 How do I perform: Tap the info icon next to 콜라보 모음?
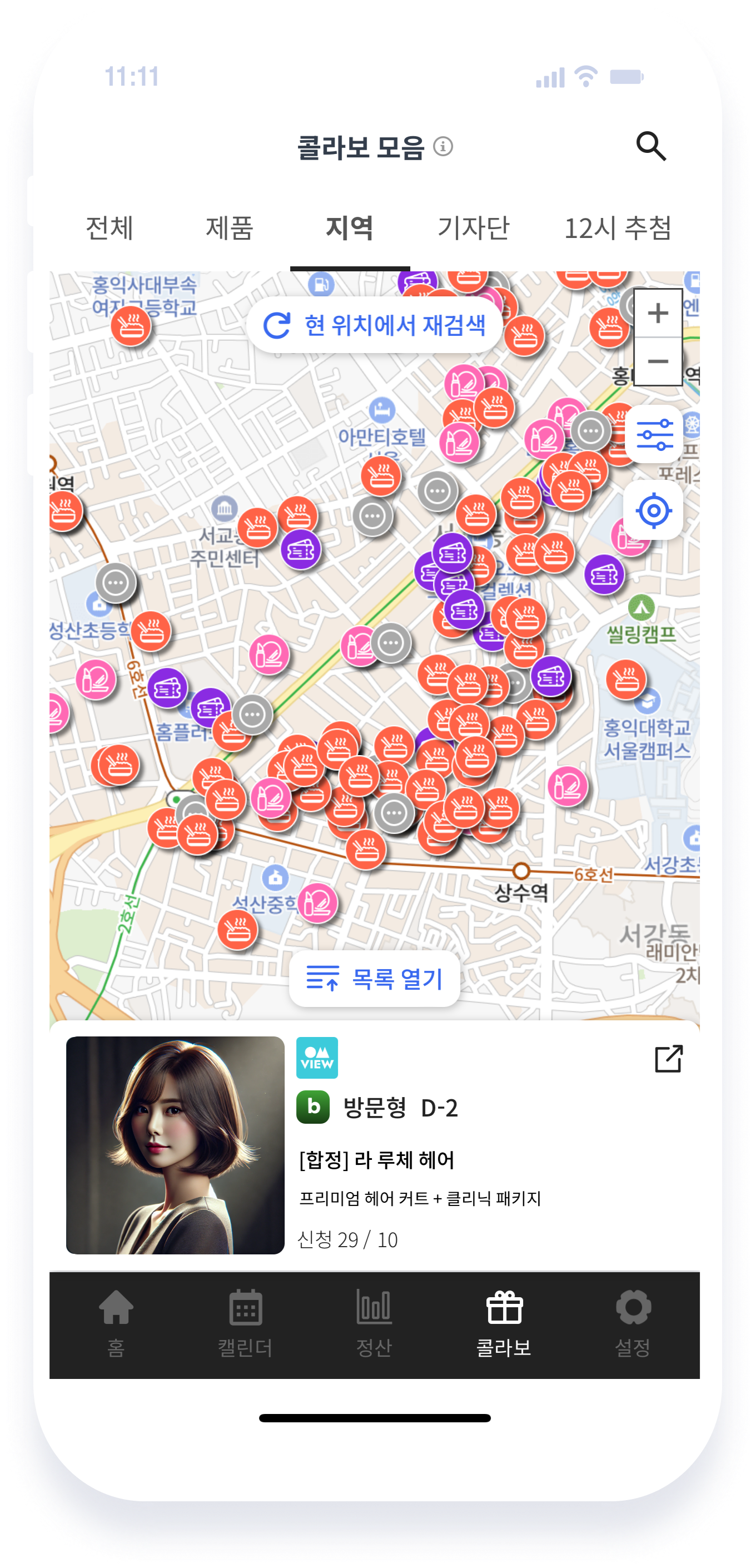pyautogui.click(x=443, y=147)
